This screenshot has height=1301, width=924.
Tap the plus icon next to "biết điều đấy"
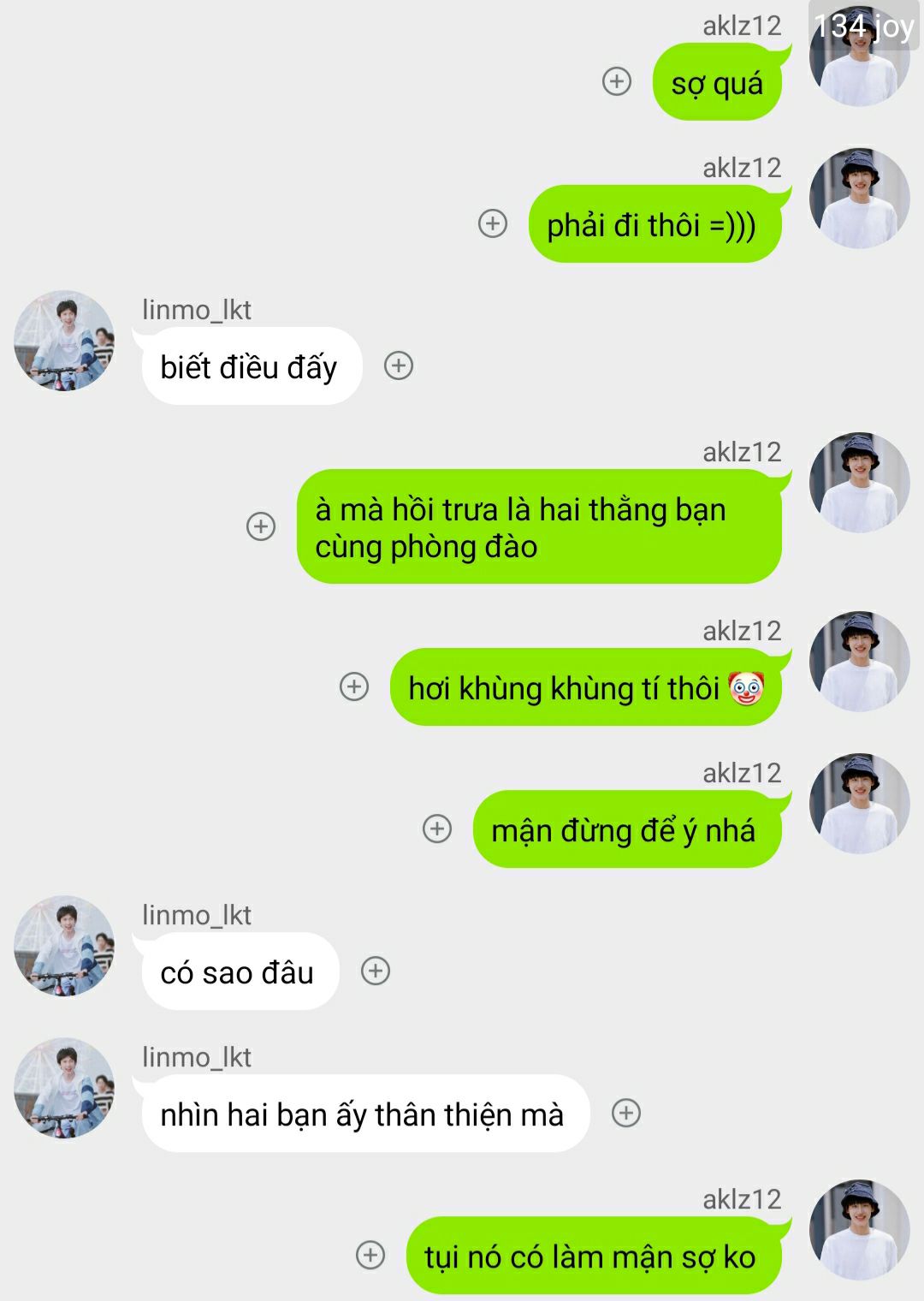click(x=399, y=365)
